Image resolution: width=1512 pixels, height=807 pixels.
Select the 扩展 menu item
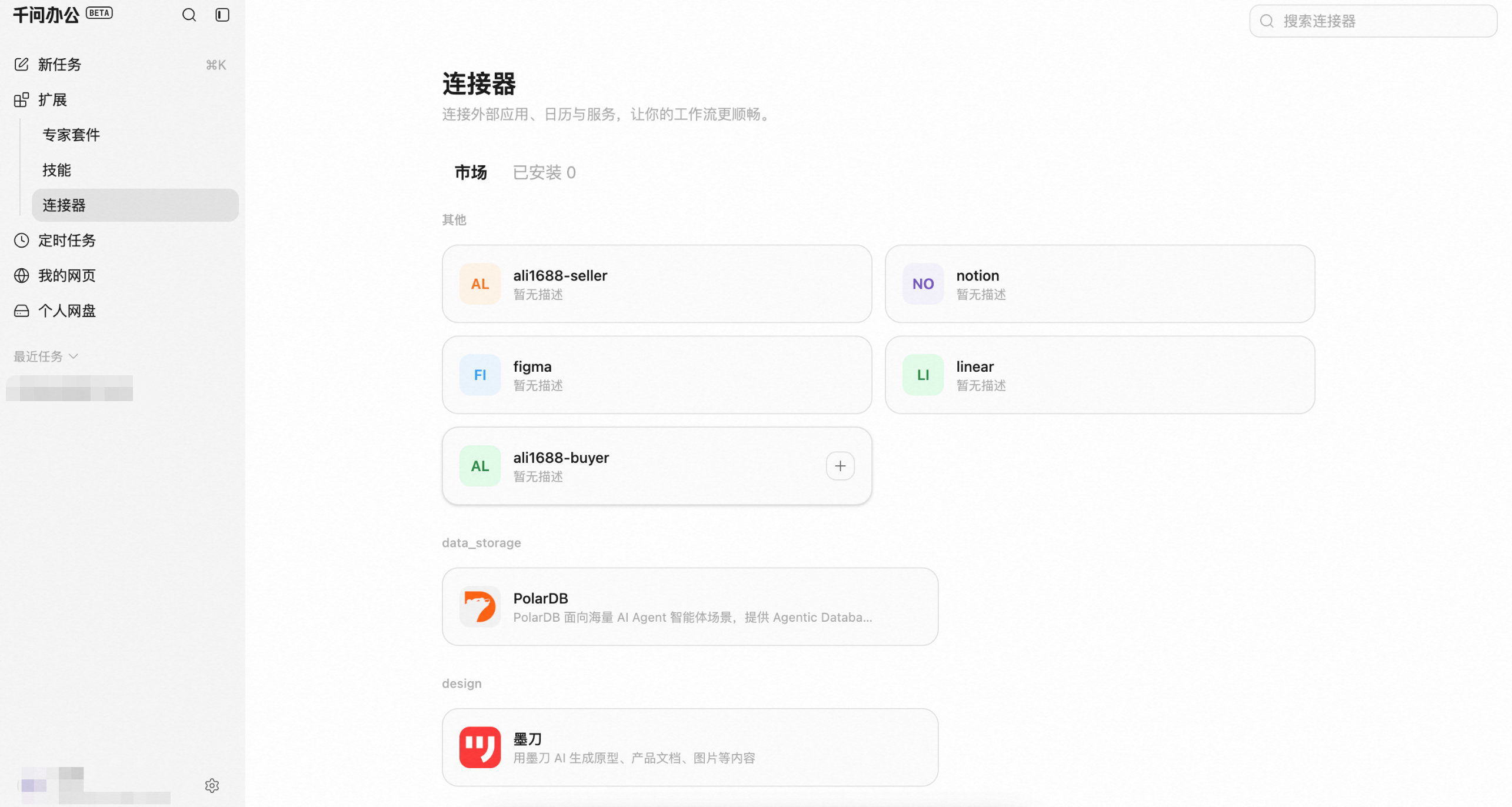coord(120,100)
